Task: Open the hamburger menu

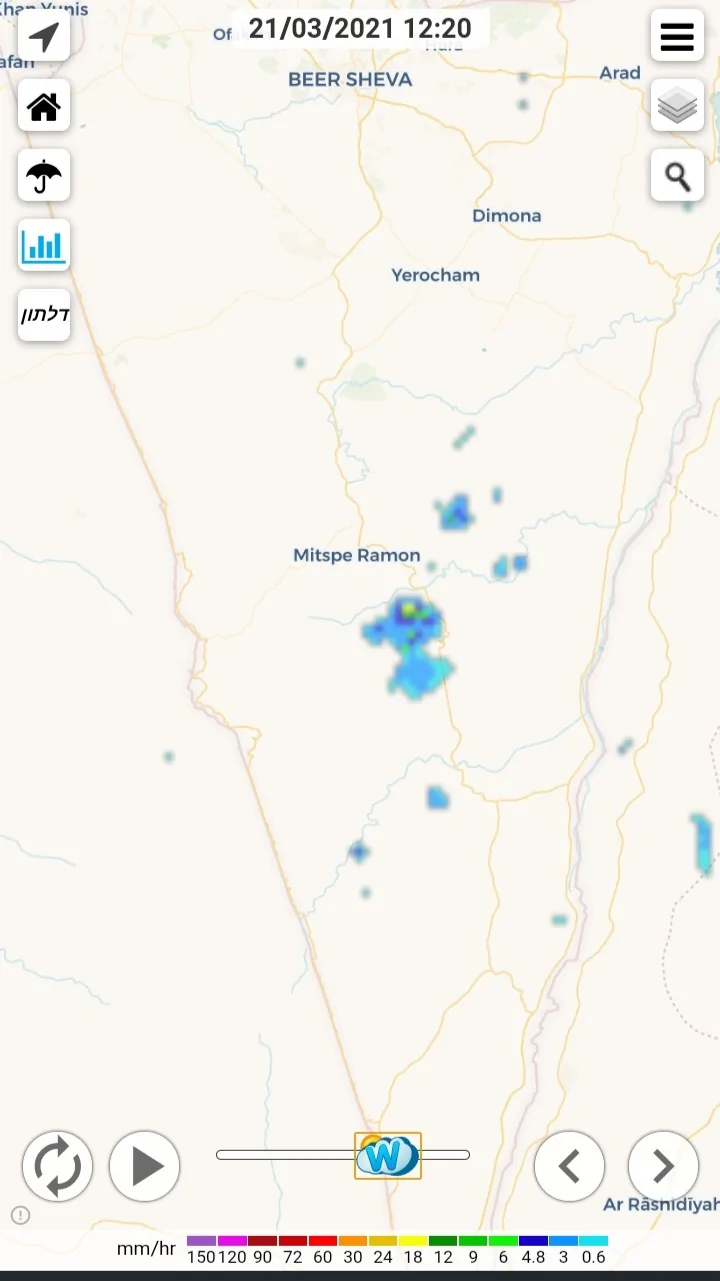Action: (677, 37)
